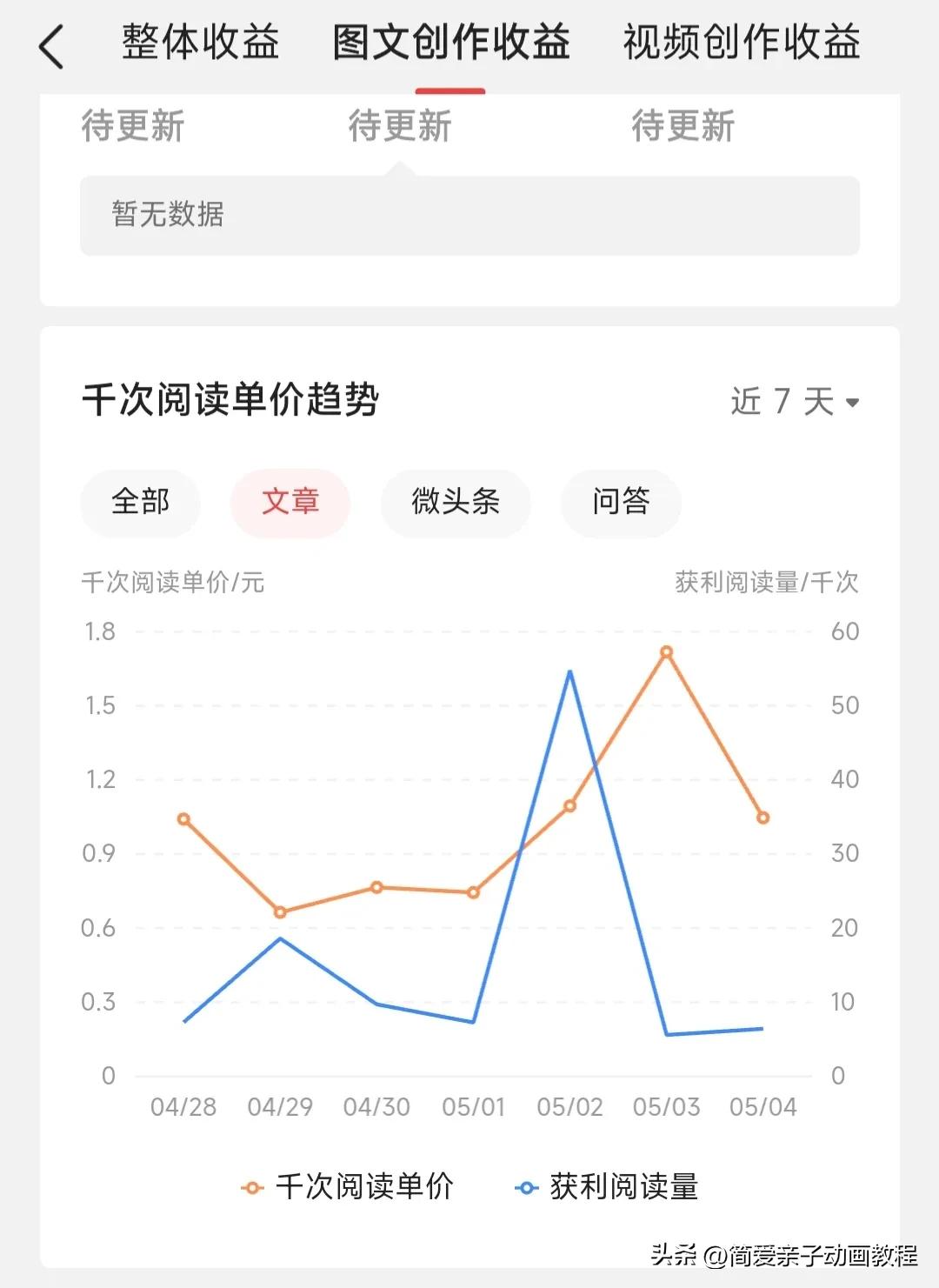939x1288 pixels.
Task: Click the blue data point at 05/02 spike
Action: point(569,671)
